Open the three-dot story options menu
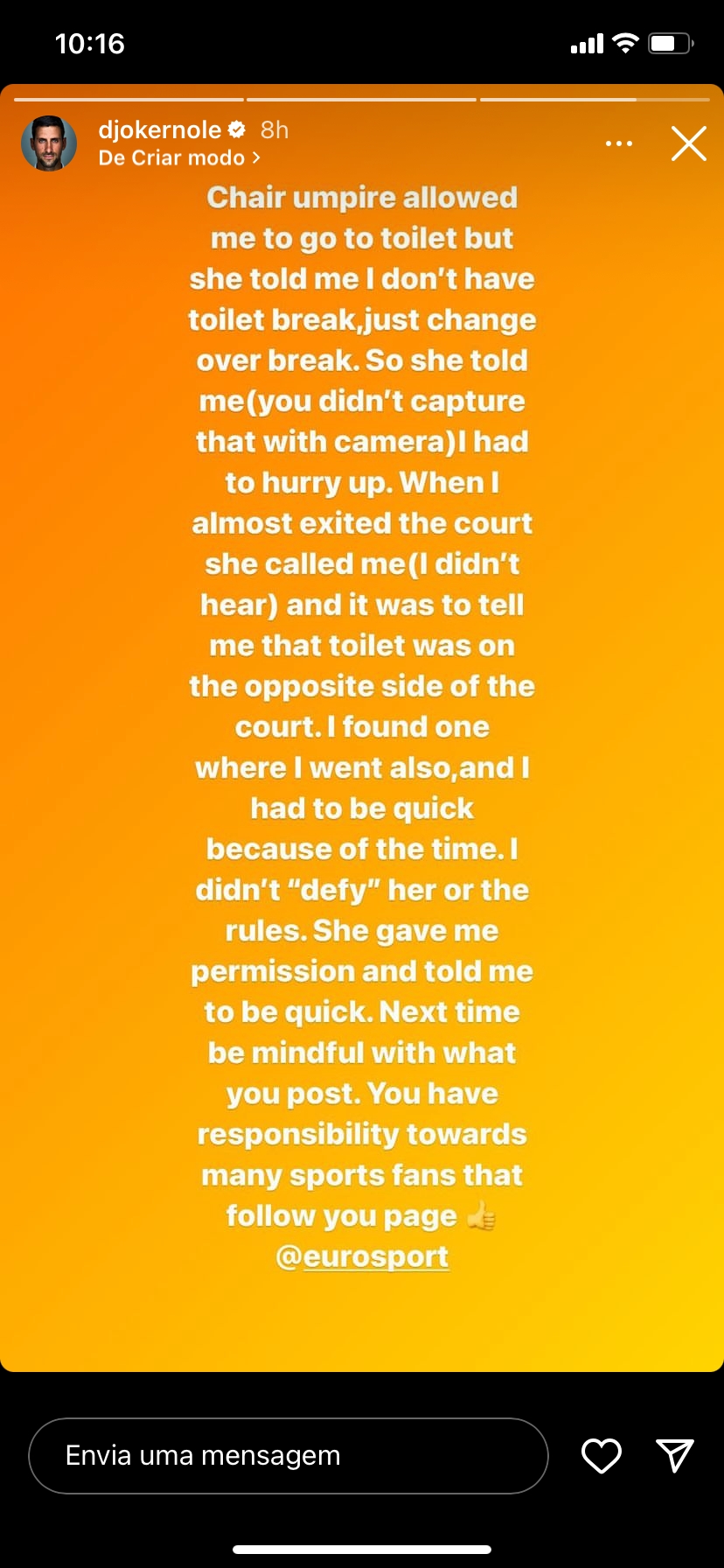 [618, 143]
